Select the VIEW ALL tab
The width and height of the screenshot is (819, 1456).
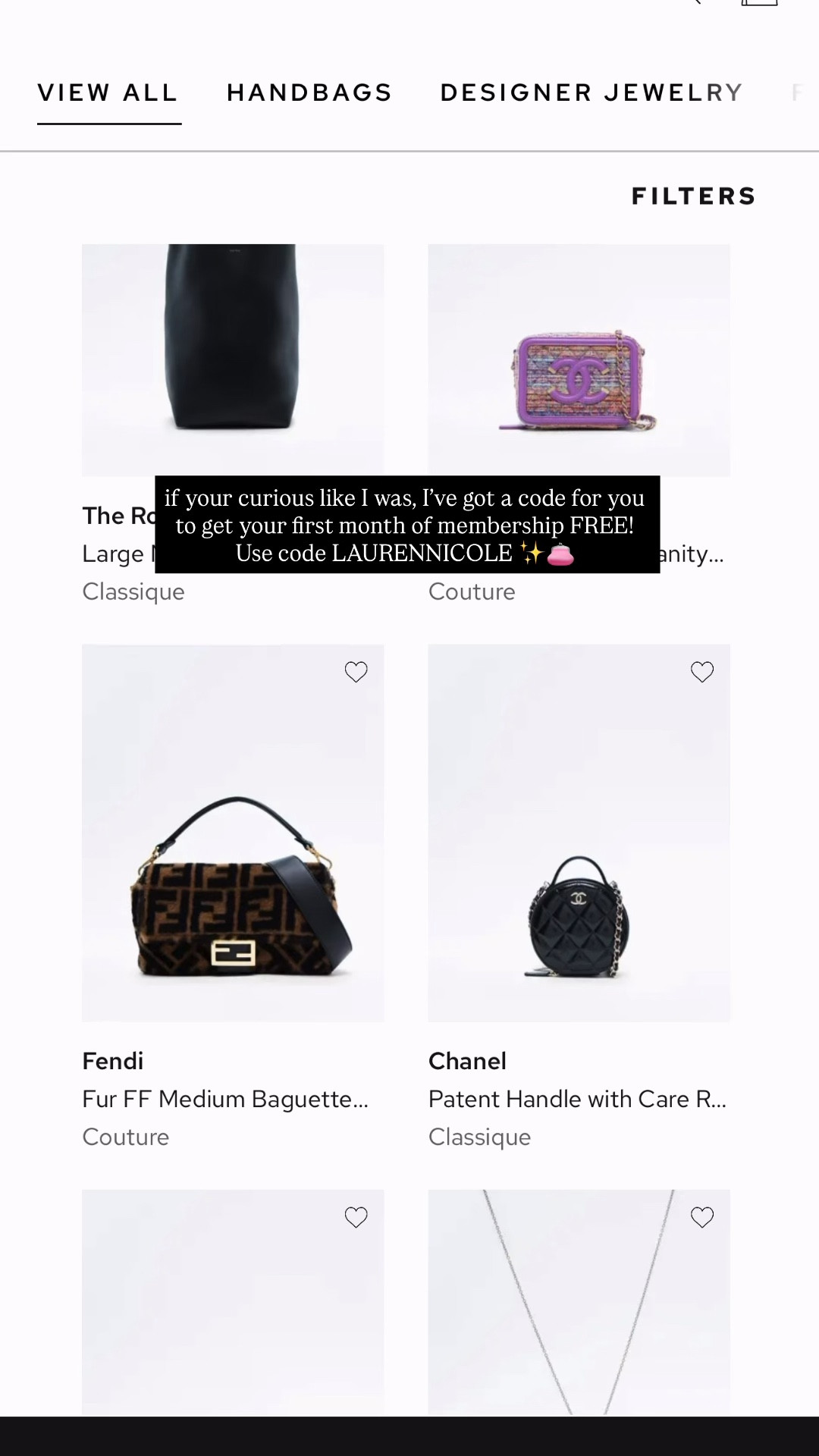[108, 93]
